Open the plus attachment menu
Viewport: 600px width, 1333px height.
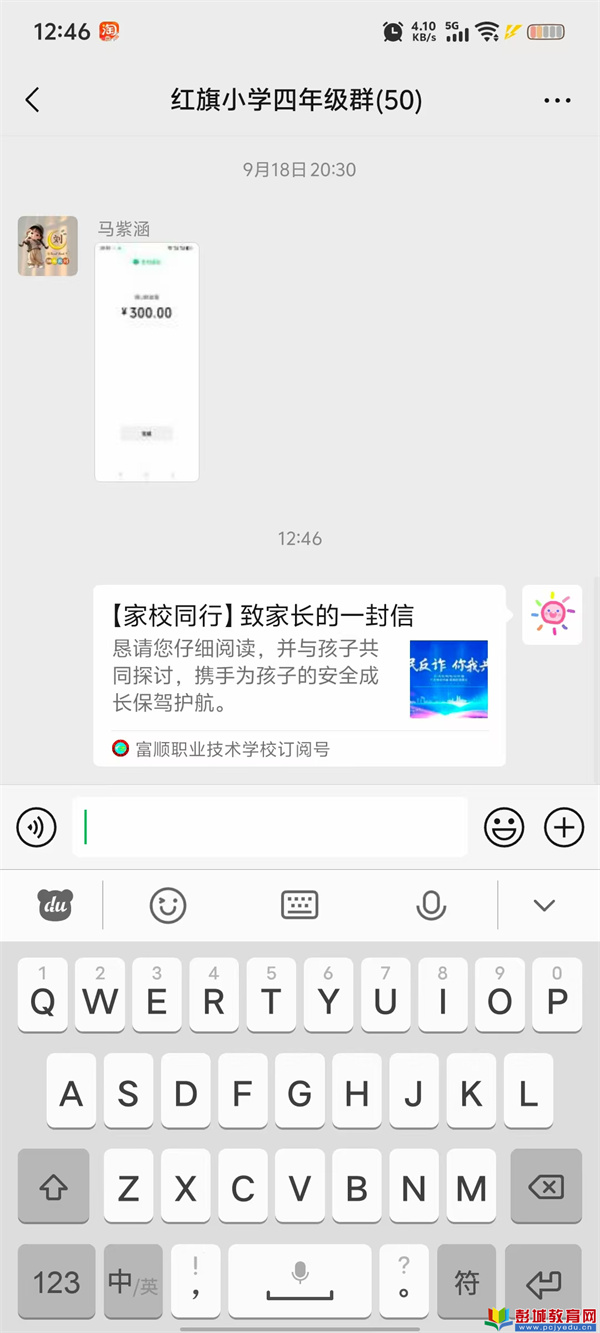[x=564, y=827]
